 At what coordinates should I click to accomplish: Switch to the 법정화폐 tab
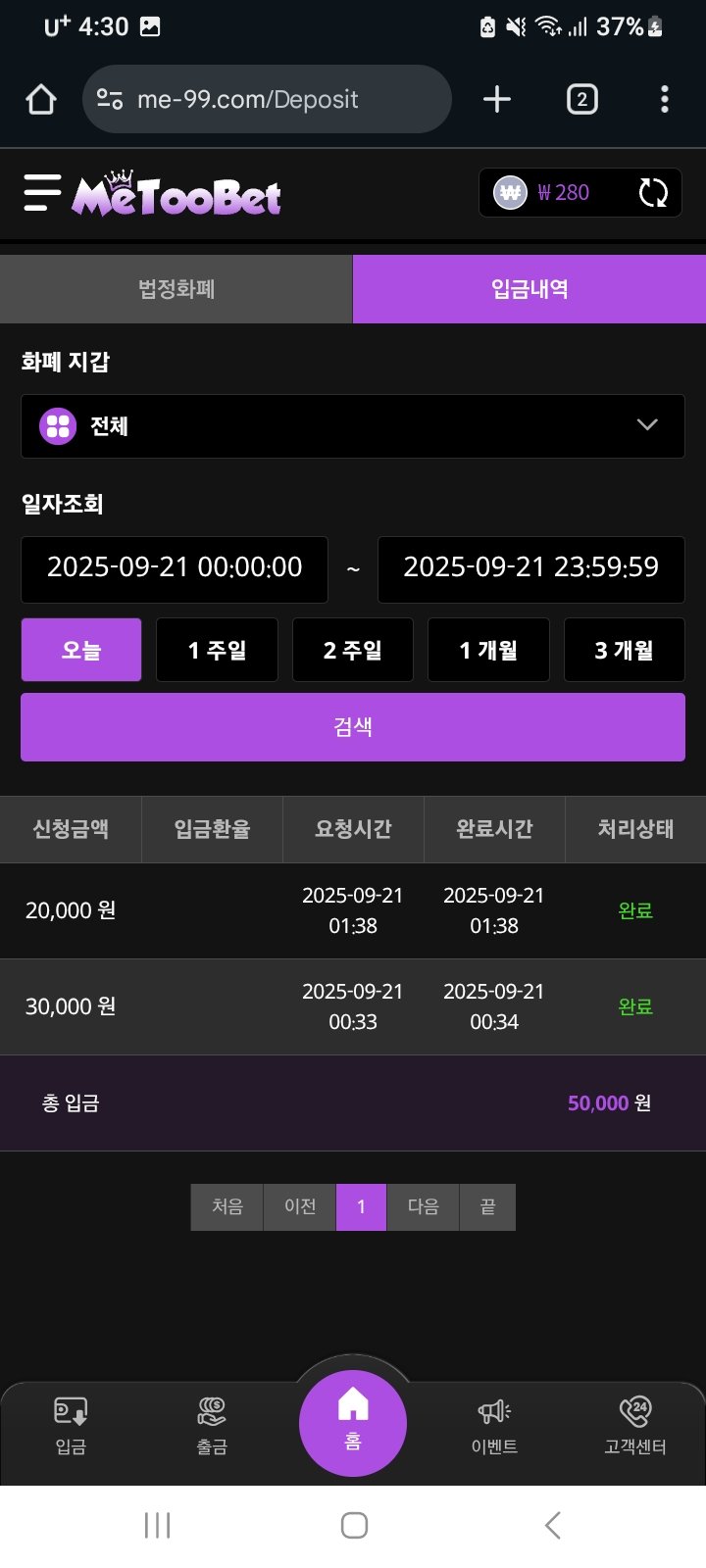176,289
